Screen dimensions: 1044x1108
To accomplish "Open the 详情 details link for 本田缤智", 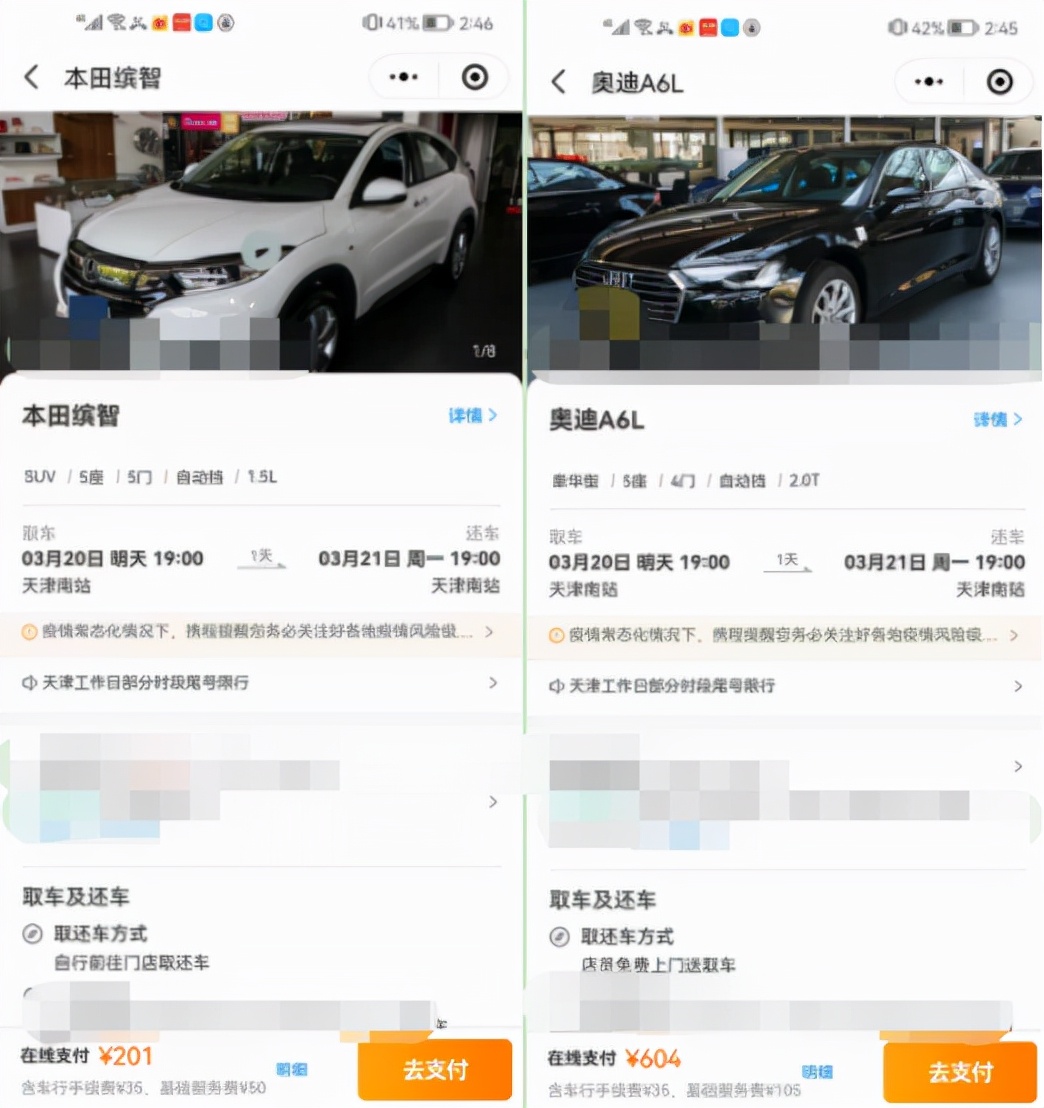I will click(x=472, y=416).
